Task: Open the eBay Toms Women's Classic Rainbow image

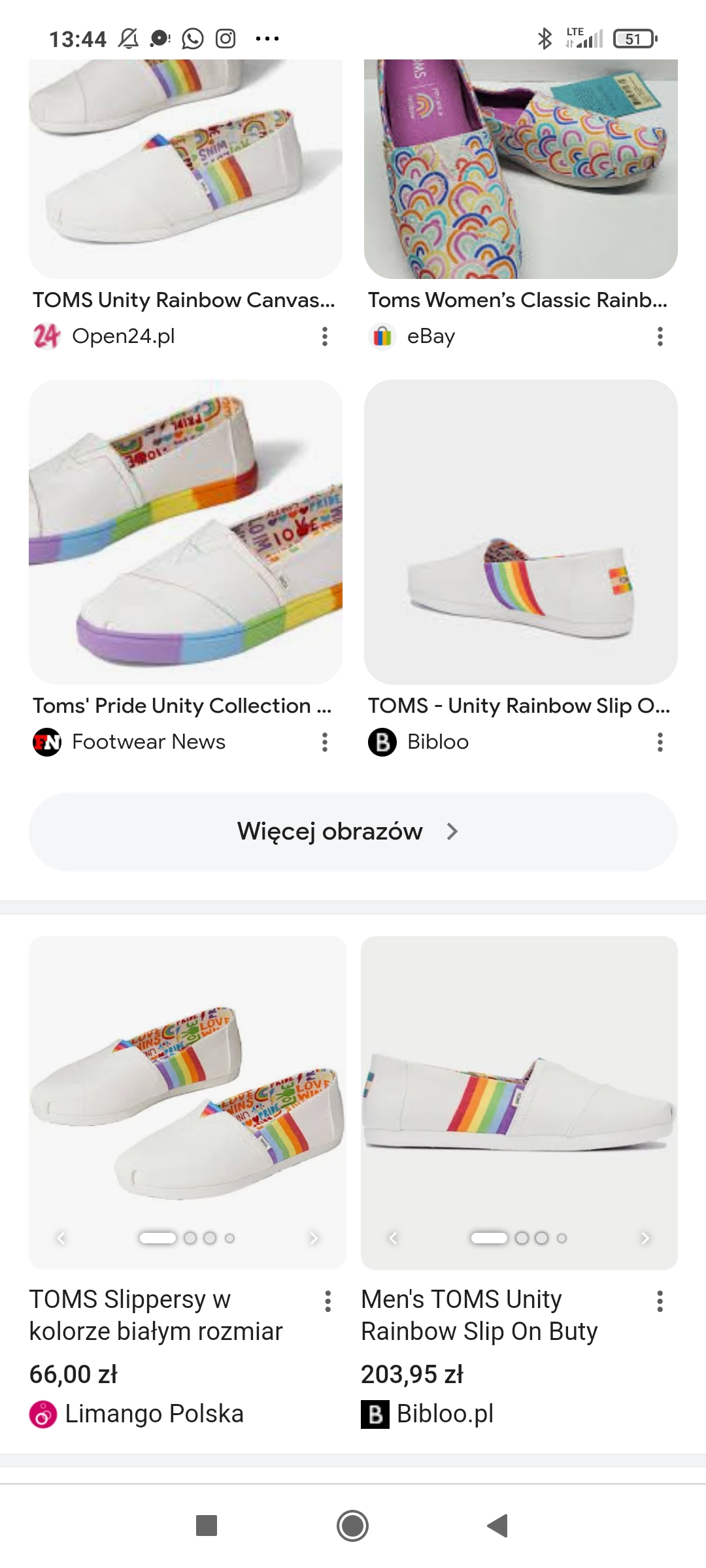Action: [520, 169]
